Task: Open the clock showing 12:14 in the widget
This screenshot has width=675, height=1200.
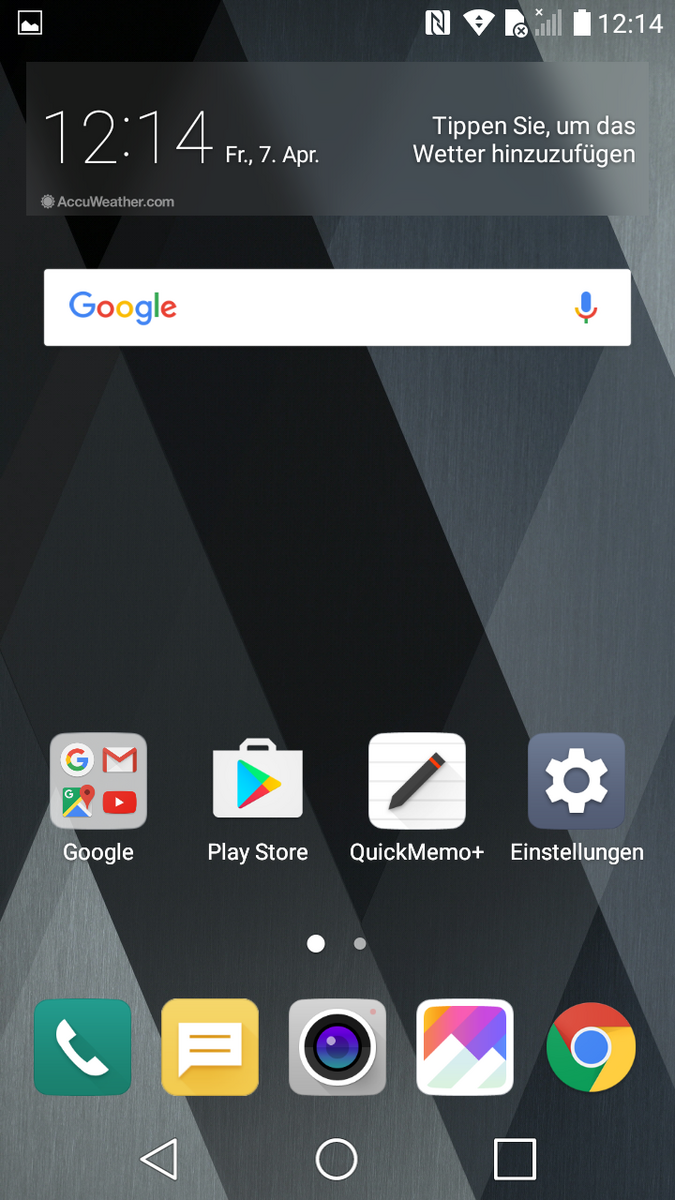Action: point(128,138)
